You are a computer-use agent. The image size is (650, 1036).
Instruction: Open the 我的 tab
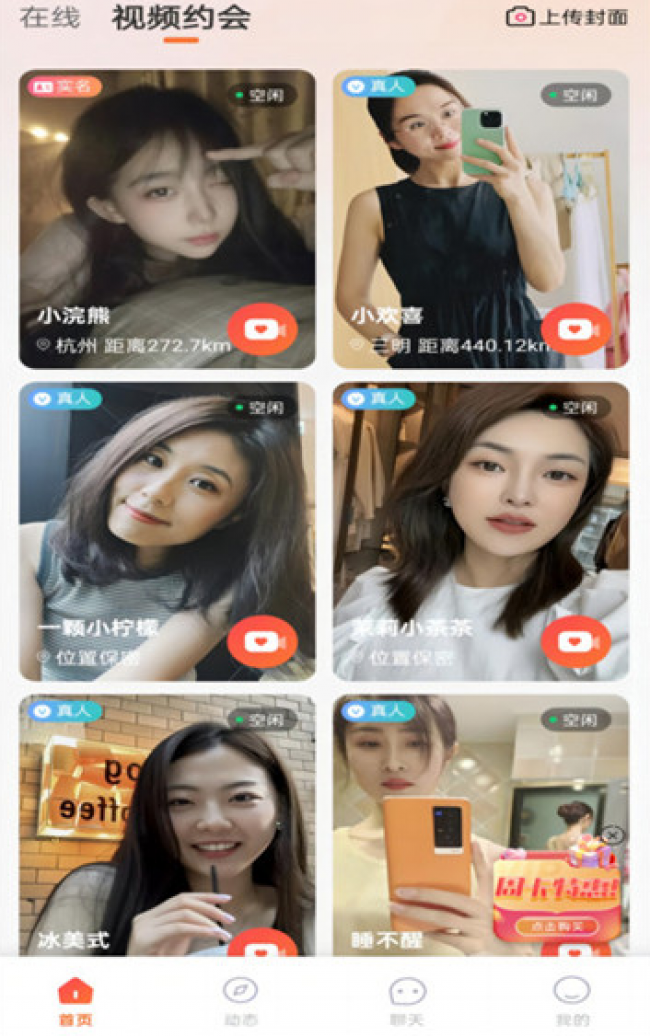[x=572, y=998]
